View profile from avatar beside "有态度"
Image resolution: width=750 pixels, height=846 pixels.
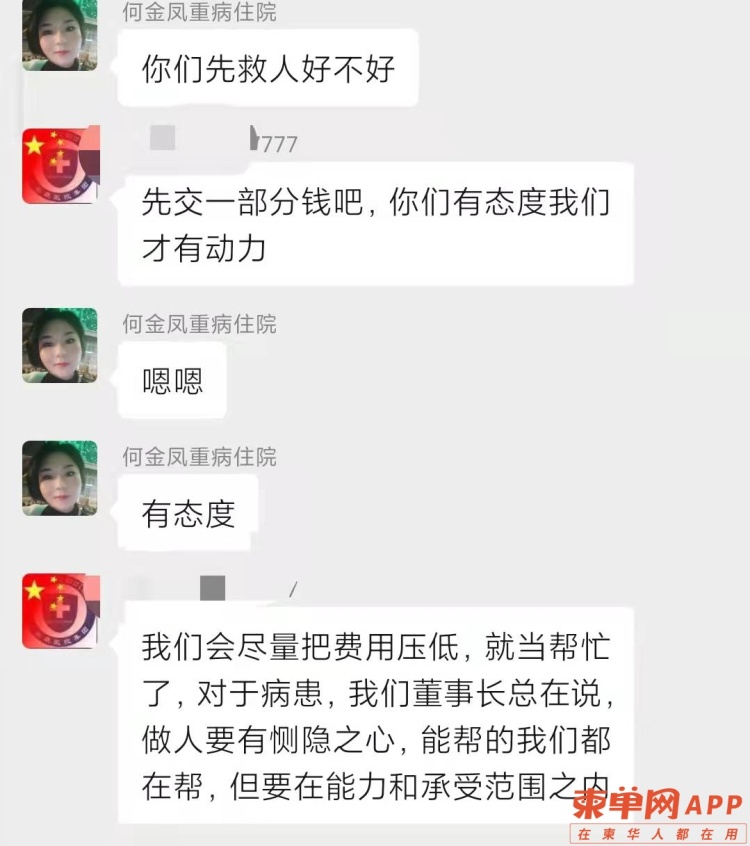point(60,478)
